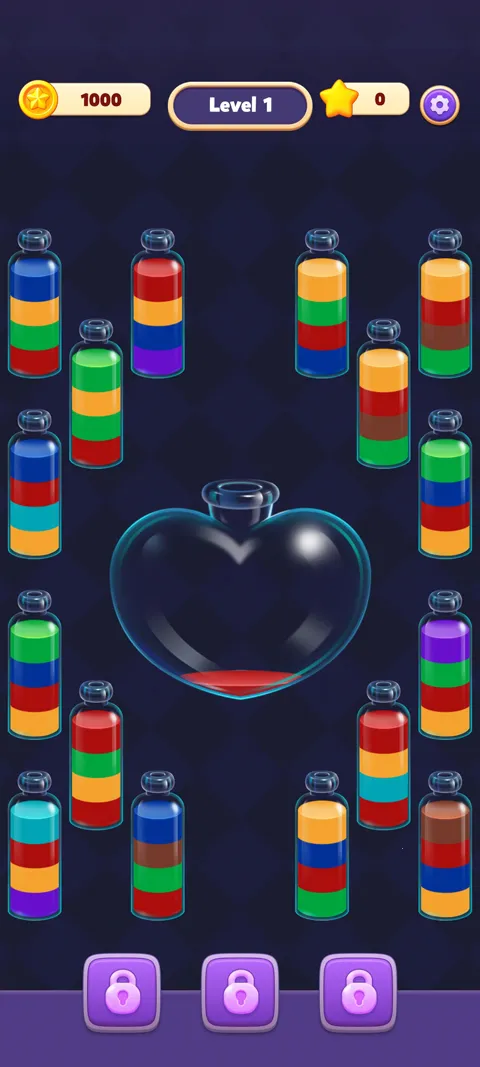Pick the bottle with red, orange, blue, purple layers

pyautogui.click(x=157, y=303)
